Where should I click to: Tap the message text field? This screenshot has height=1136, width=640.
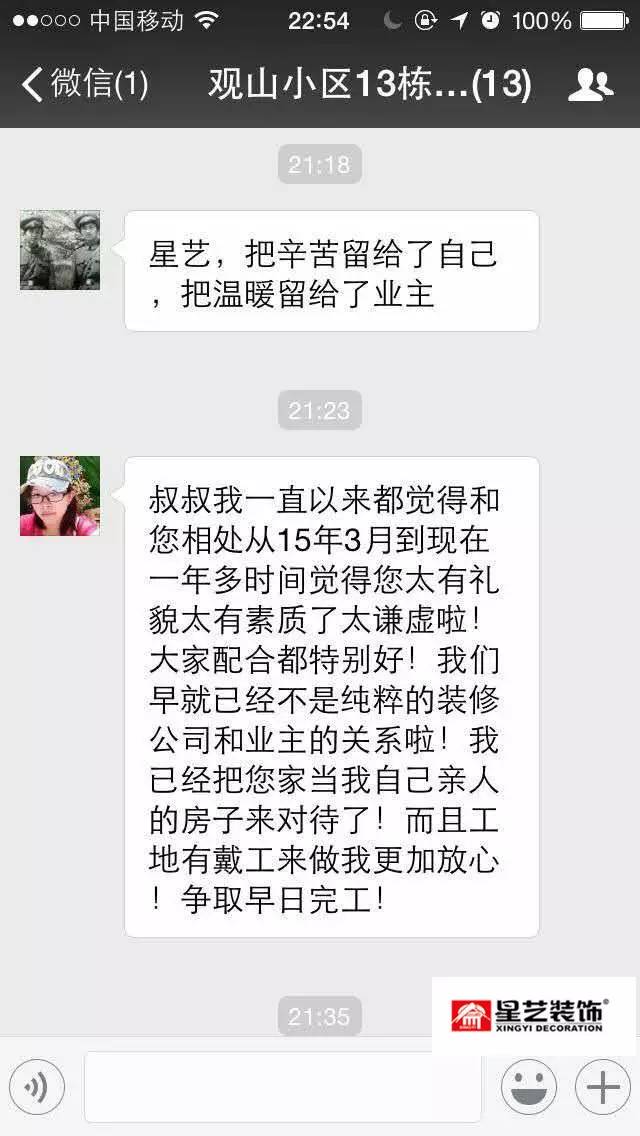click(283, 1087)
